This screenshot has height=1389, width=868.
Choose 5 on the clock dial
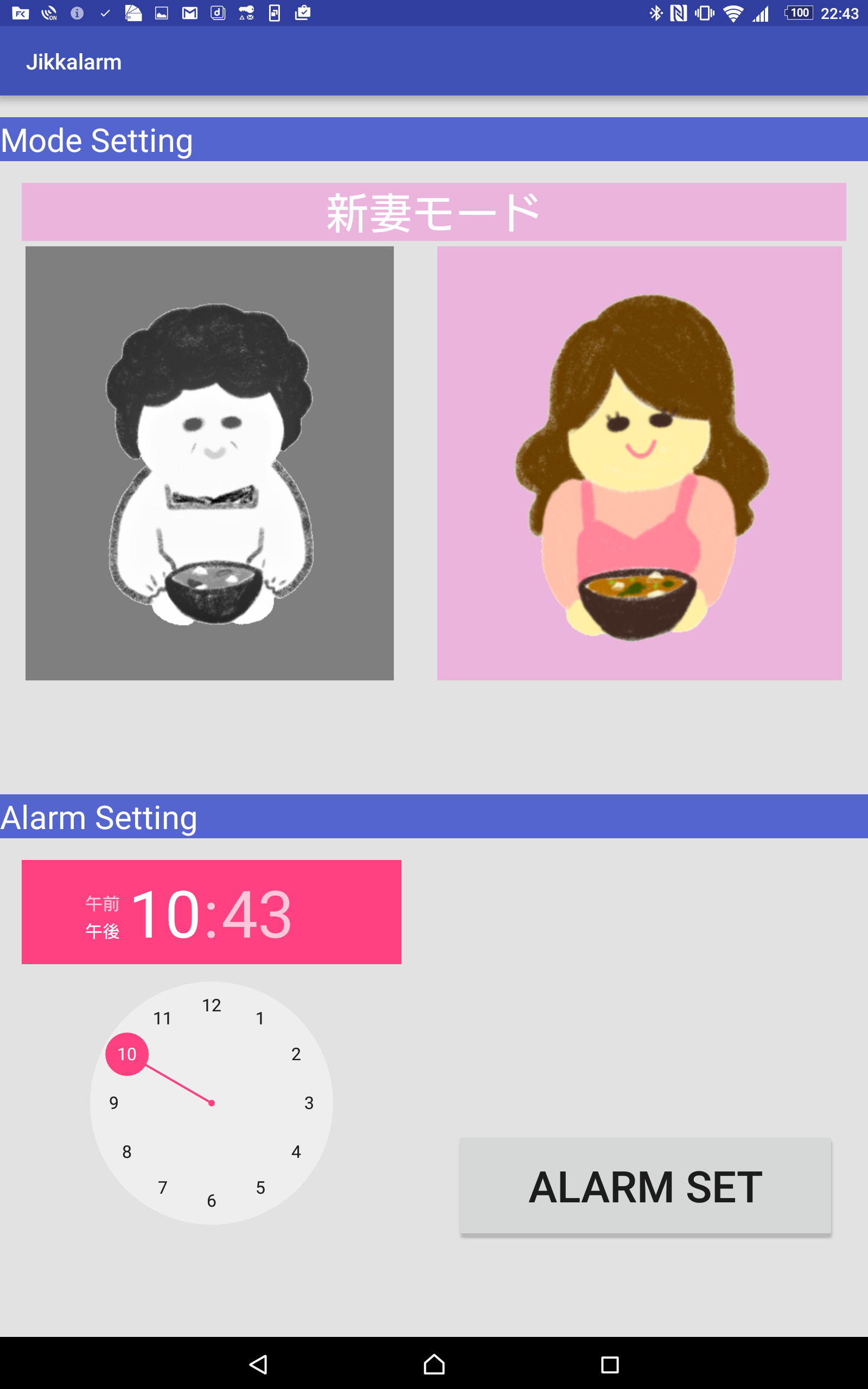[x=260, y=1188]
